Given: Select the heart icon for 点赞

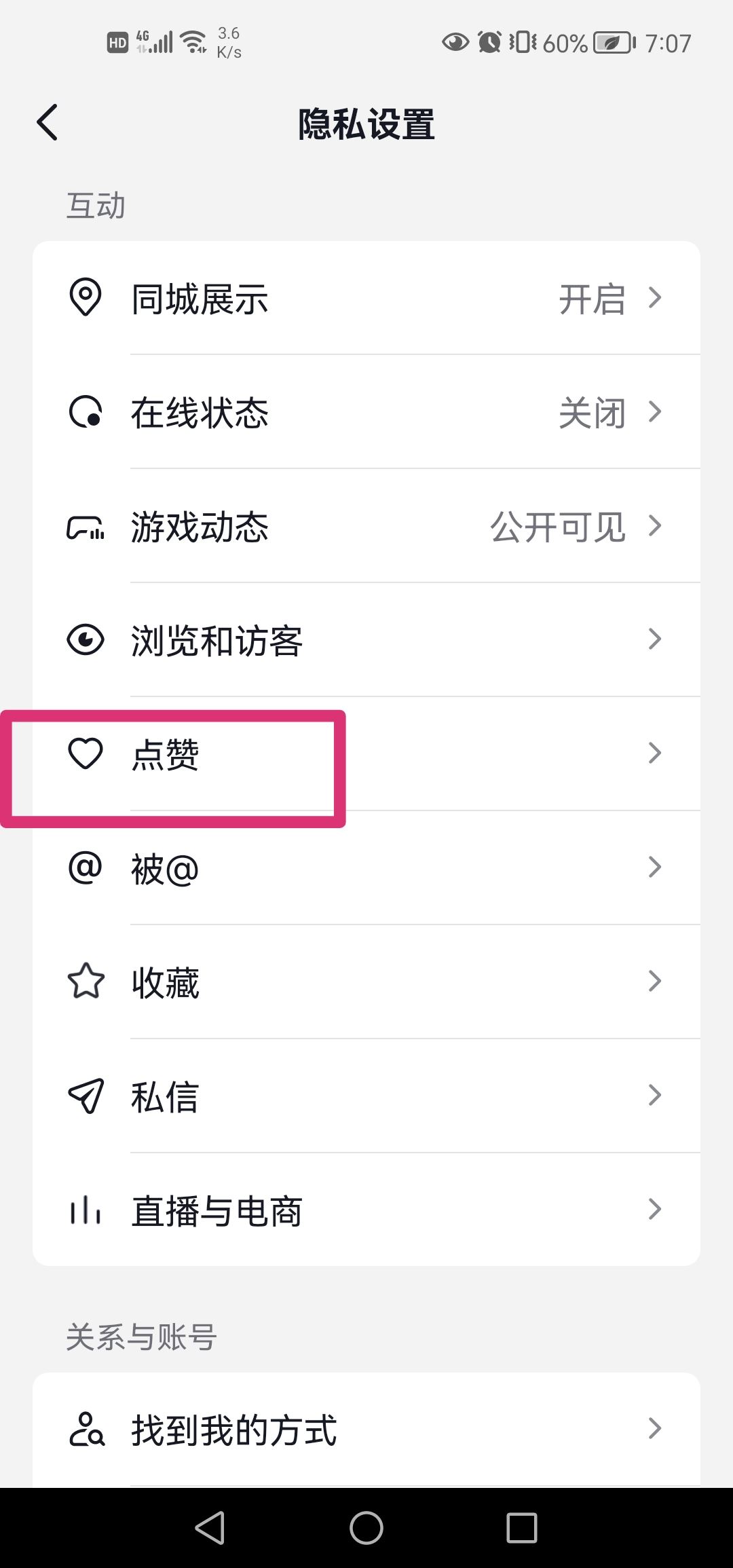Looking at the screenshot, I should point(86,753).
